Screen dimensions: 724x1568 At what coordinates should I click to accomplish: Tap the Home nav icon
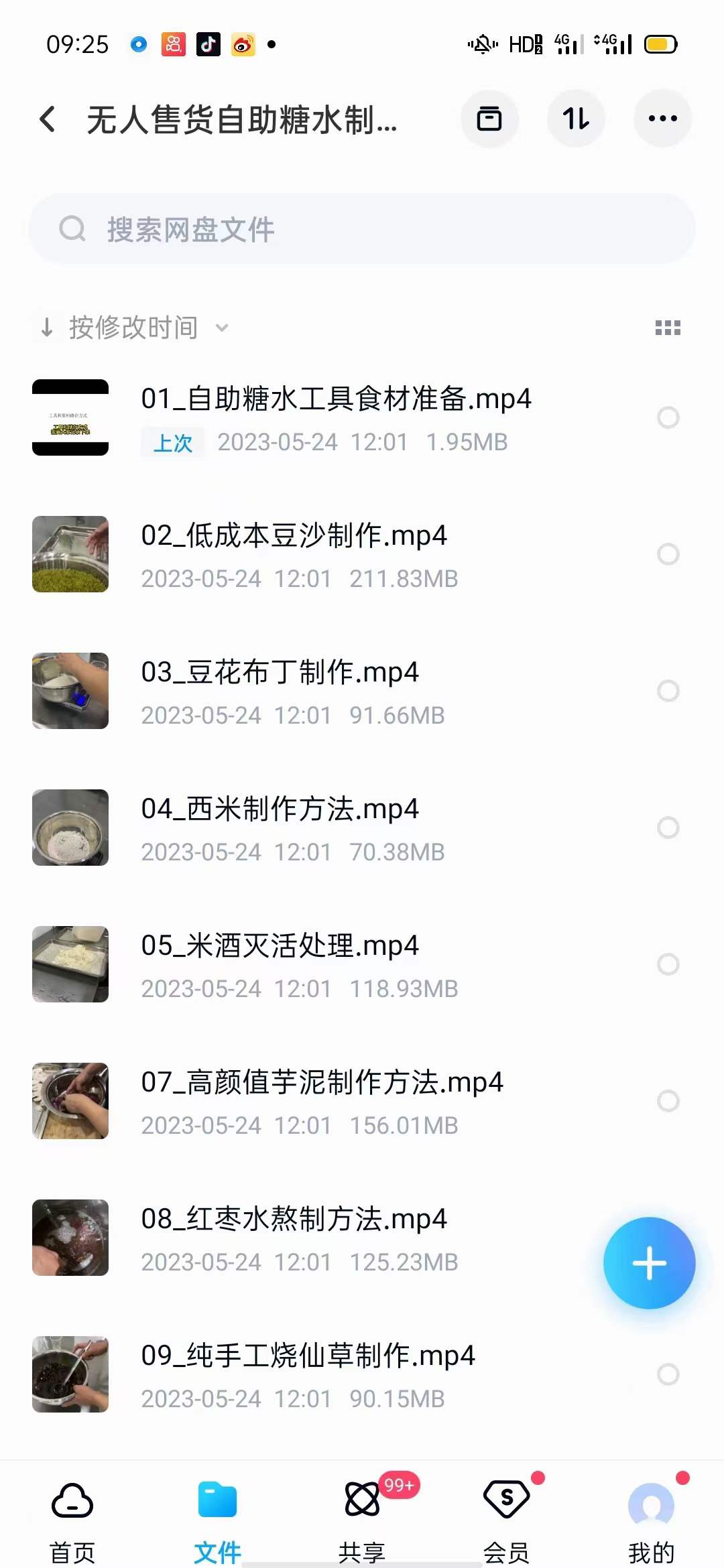click(72, 1501)
